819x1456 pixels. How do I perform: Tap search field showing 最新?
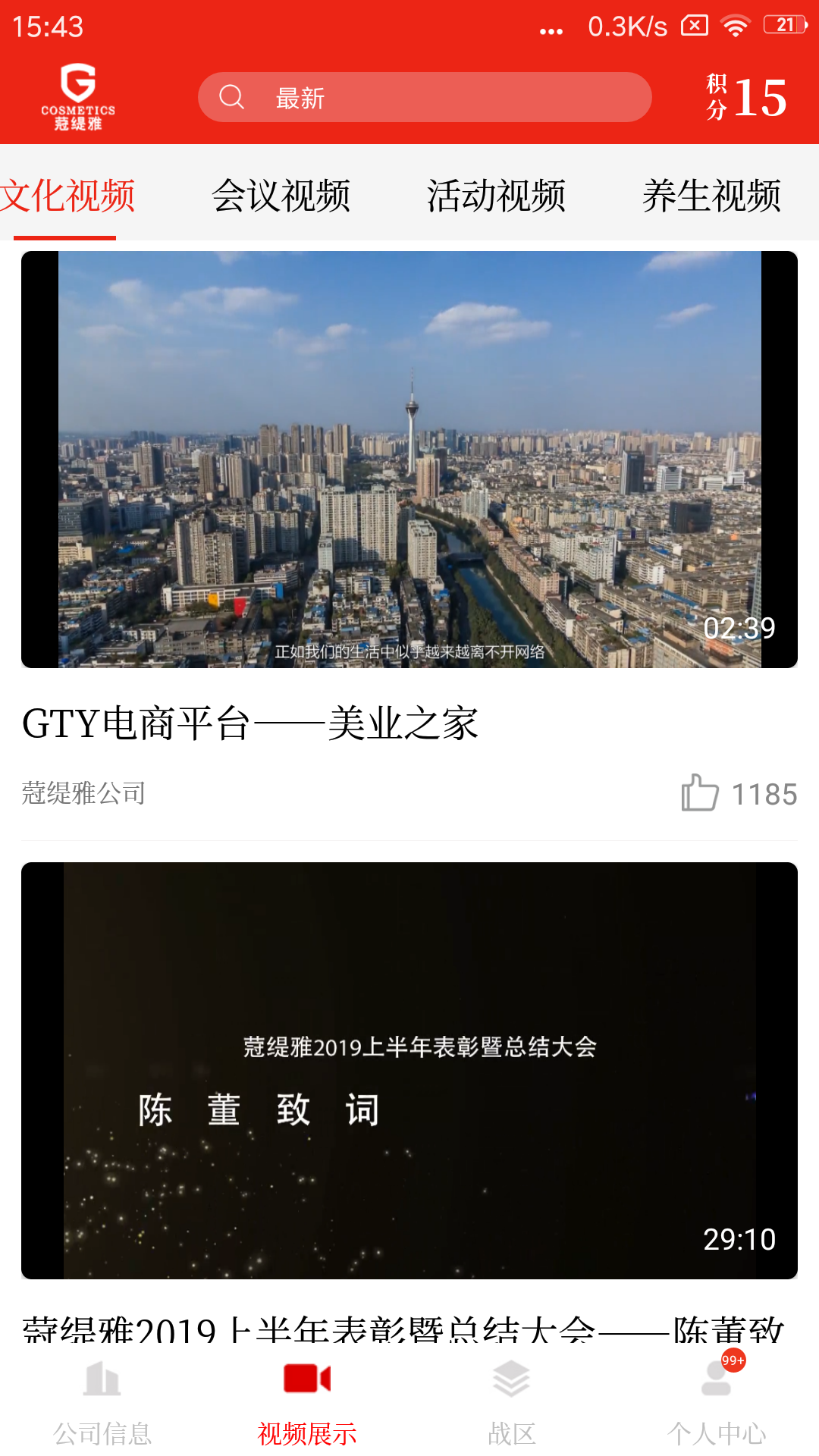tap(425, 97)
